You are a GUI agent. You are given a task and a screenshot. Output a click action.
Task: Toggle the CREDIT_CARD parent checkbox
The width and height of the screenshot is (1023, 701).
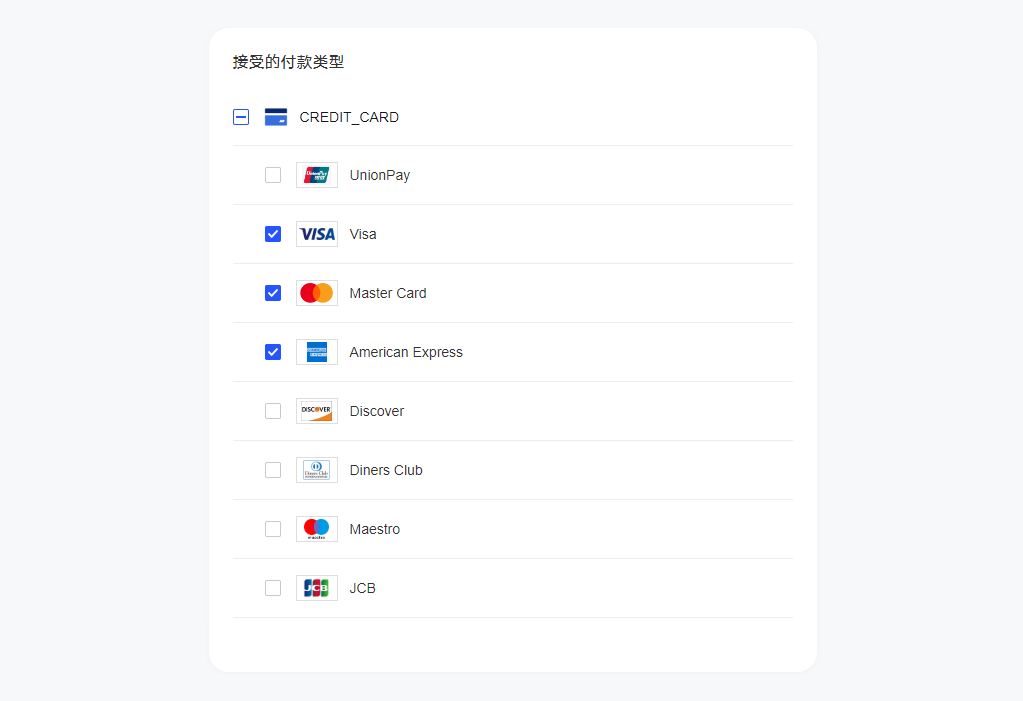tap(241, 117)
